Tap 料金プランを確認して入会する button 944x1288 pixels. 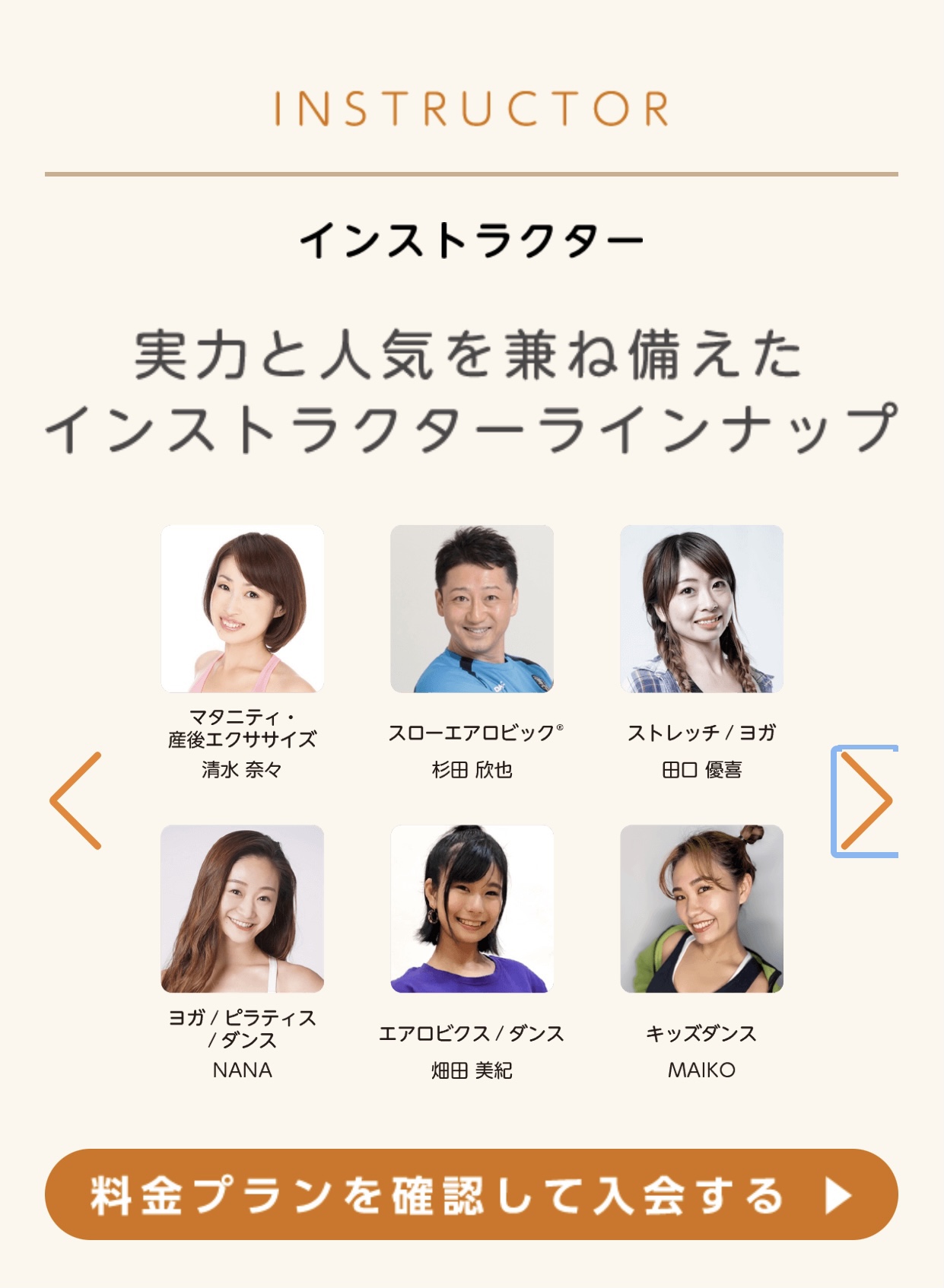tap(472, 1194)
